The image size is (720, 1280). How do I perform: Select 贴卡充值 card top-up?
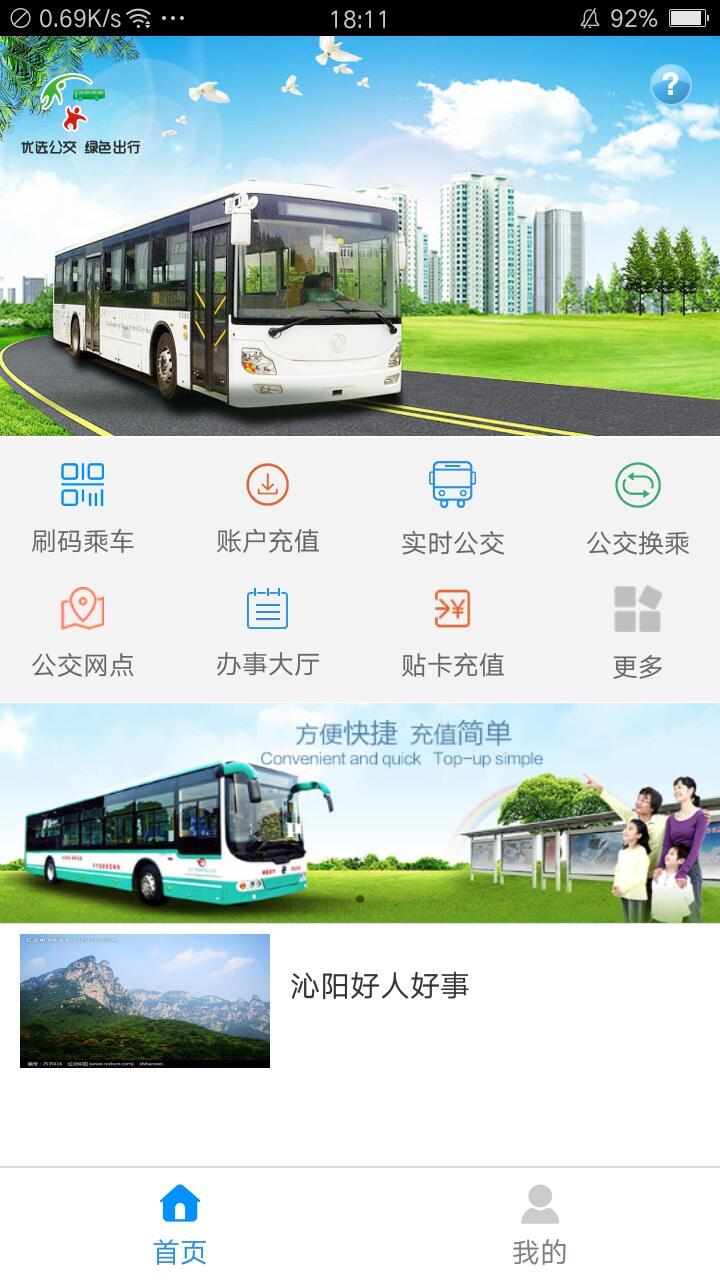coord(452,632)
